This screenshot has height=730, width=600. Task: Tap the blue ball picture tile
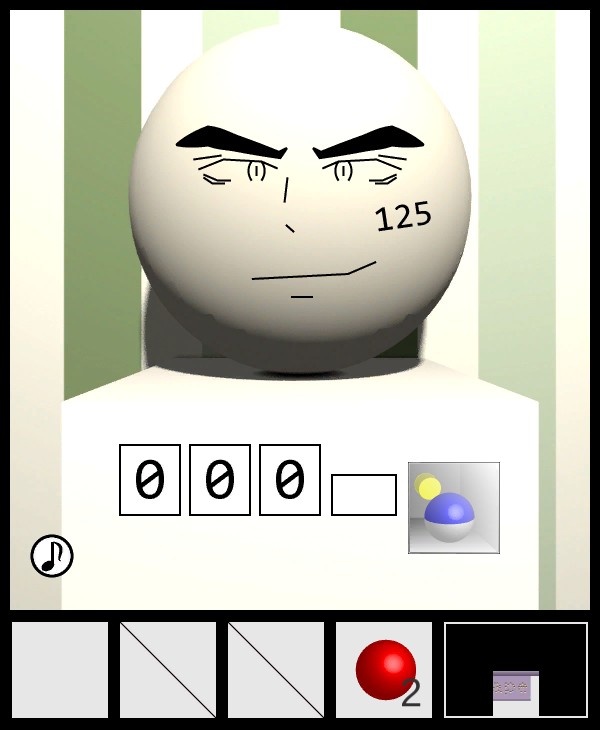coord(454,508)
